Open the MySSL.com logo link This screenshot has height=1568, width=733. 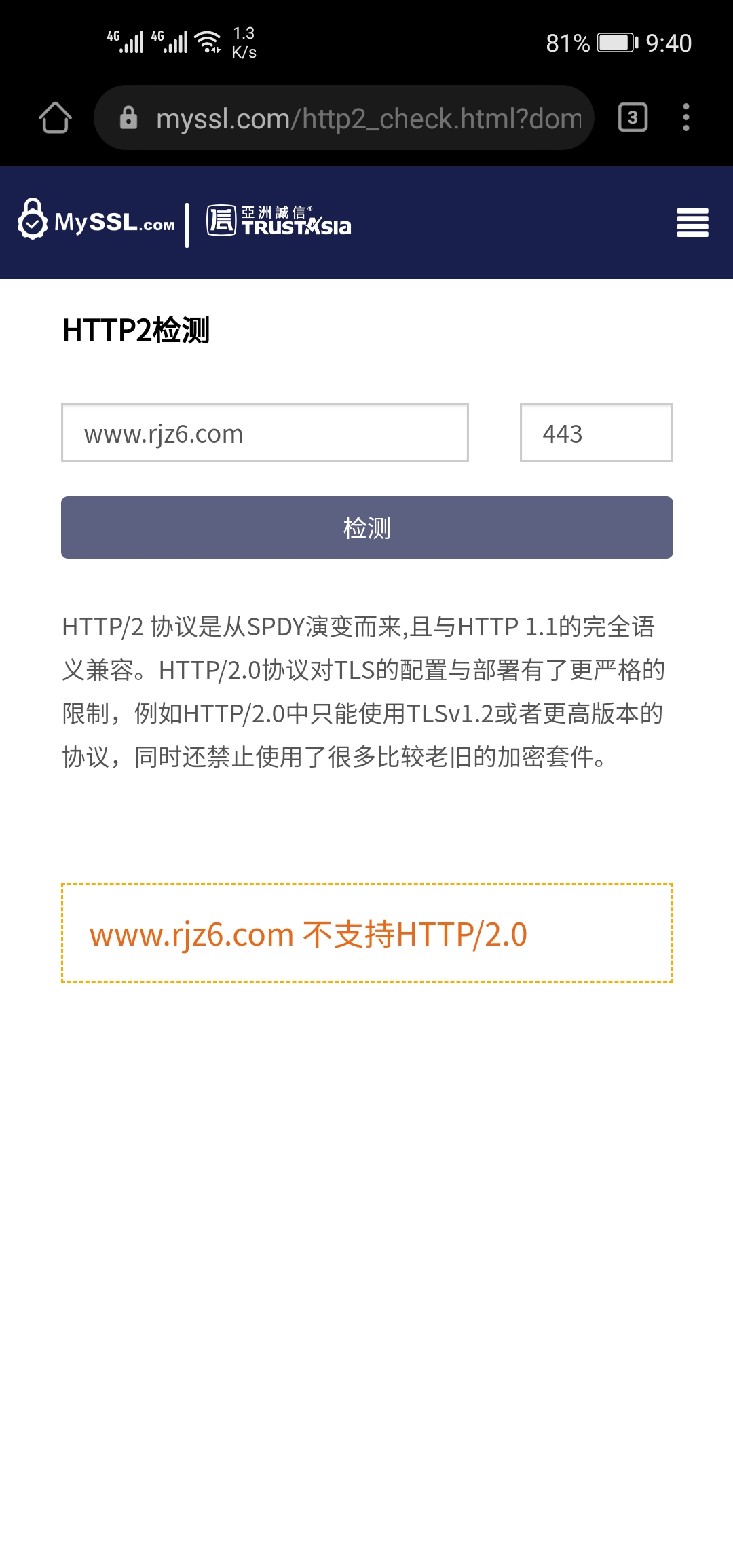[x=96, y=221]
